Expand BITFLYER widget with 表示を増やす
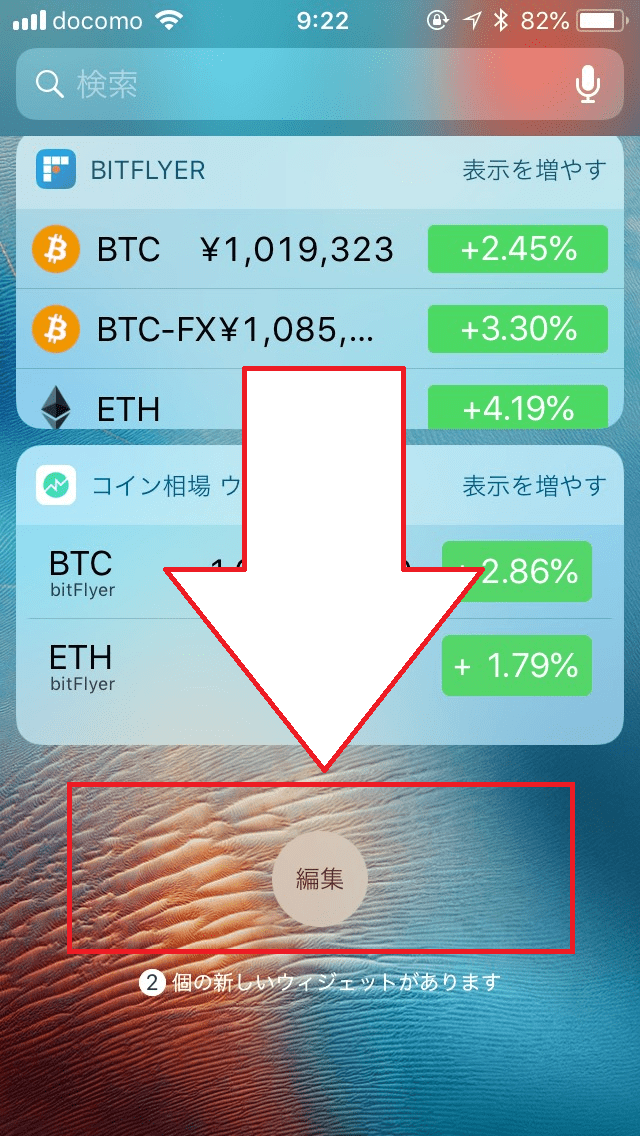This screenshot has height=1136, width=640. point(533,170)
